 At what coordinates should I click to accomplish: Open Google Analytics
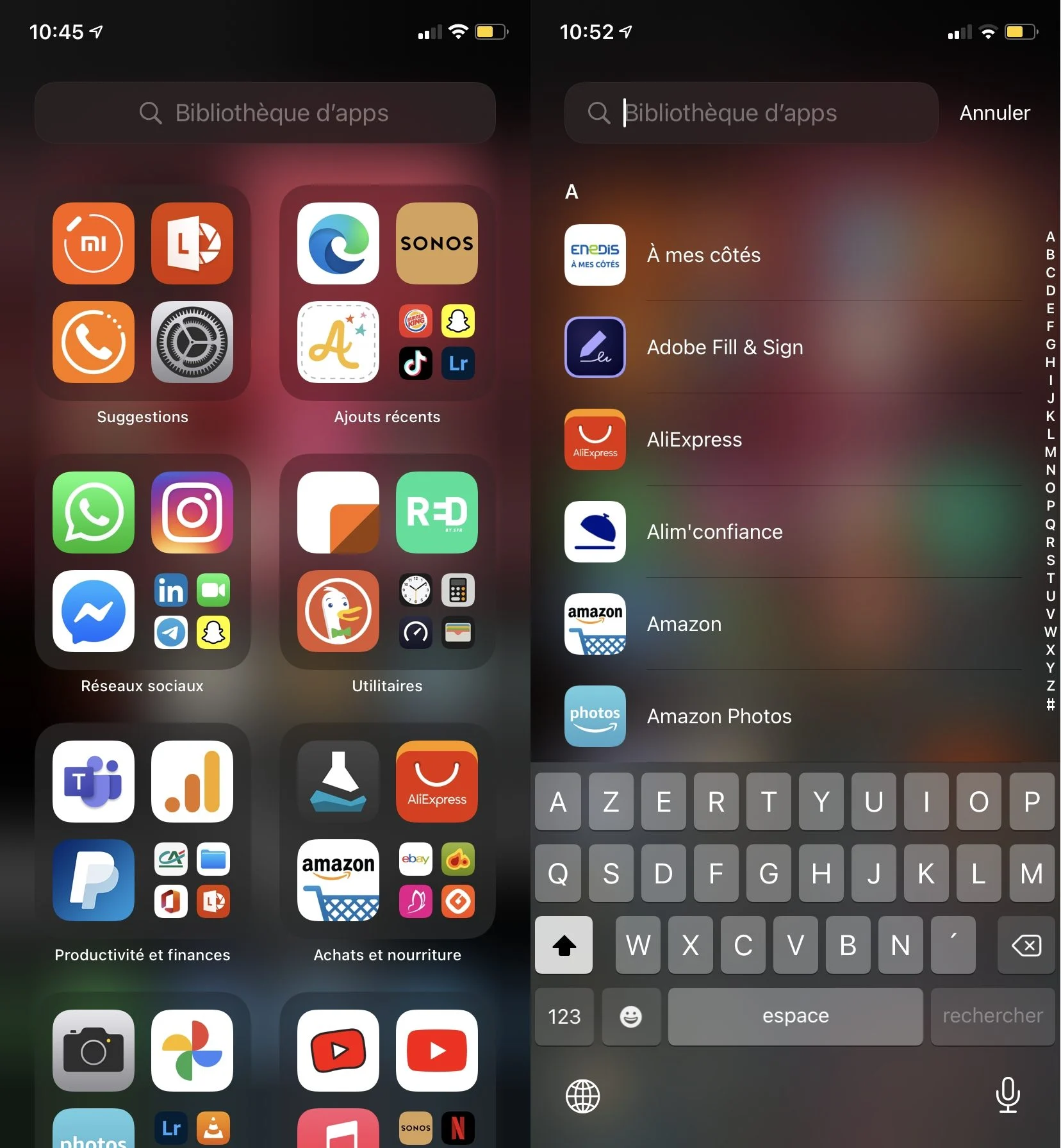[x=192, y=782]
